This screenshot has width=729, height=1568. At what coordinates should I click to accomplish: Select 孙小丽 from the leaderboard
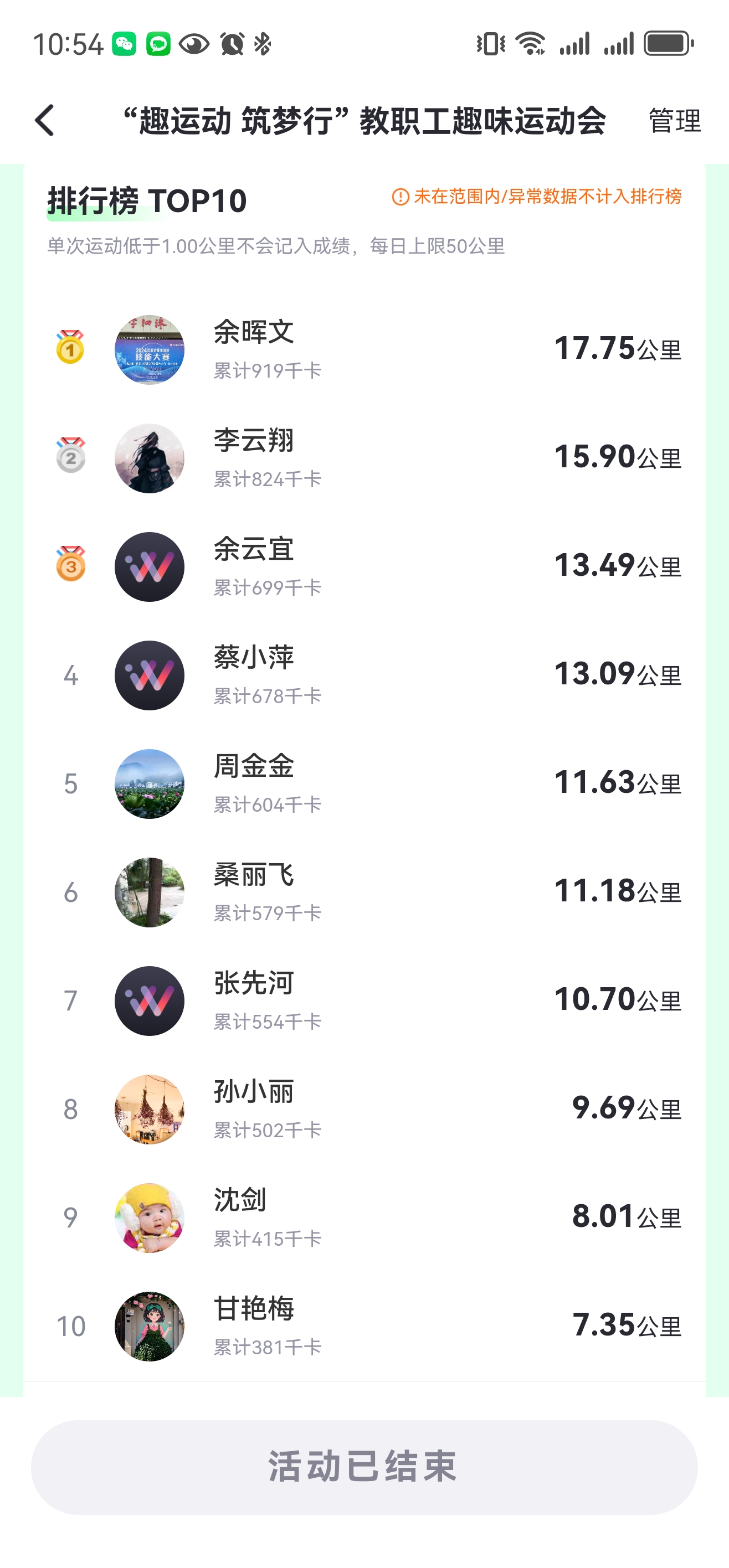363,1109
